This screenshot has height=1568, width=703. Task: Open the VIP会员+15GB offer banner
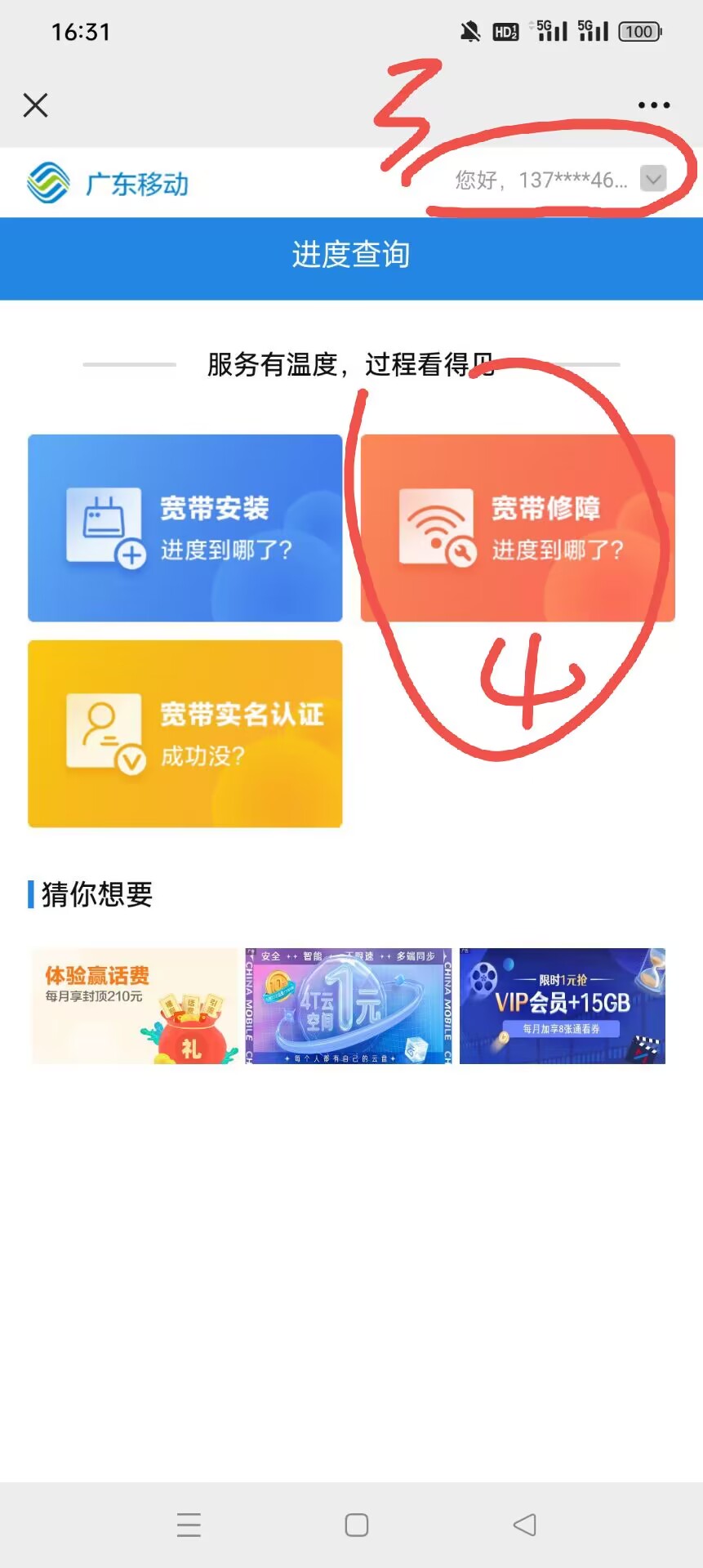[x=563, y=1006]
